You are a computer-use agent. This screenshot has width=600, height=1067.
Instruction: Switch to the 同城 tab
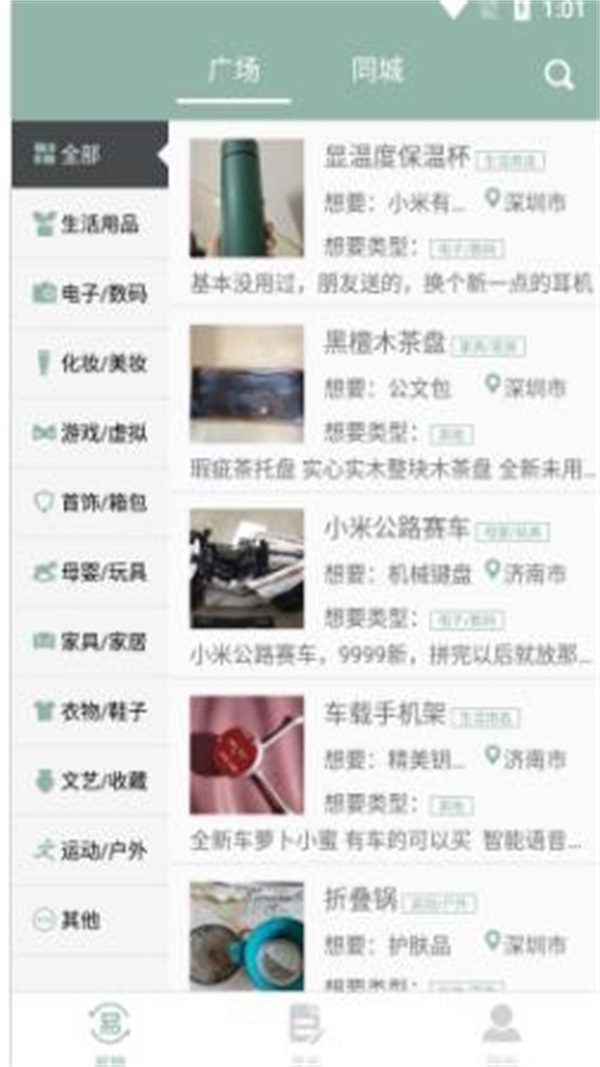[x=377, y=71]
